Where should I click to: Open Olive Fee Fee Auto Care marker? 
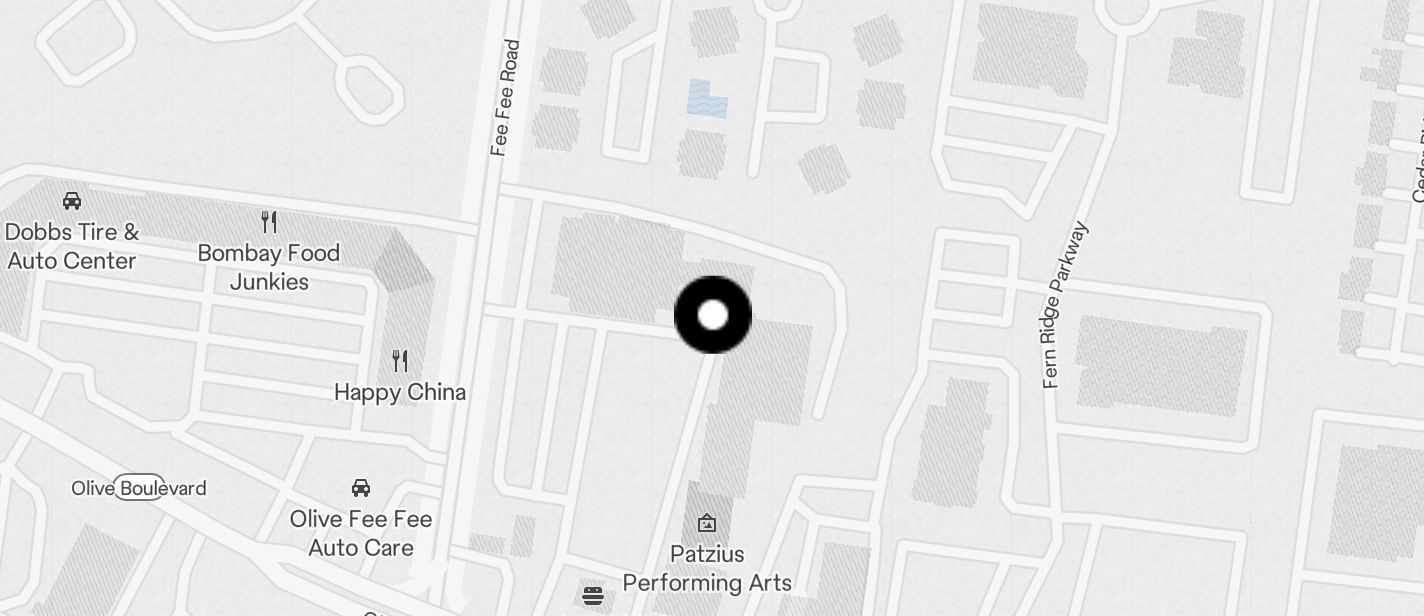tap(361, 488)
